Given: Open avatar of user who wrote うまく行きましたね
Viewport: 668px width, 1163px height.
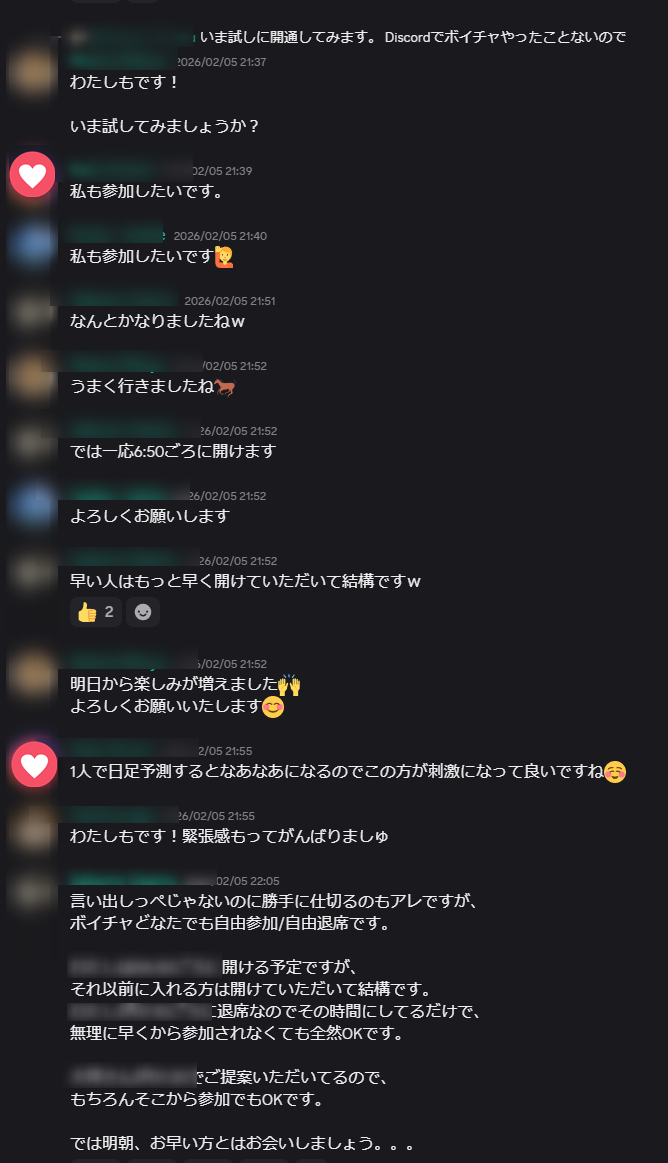Looking at the screenshot, I should (32, 375).
